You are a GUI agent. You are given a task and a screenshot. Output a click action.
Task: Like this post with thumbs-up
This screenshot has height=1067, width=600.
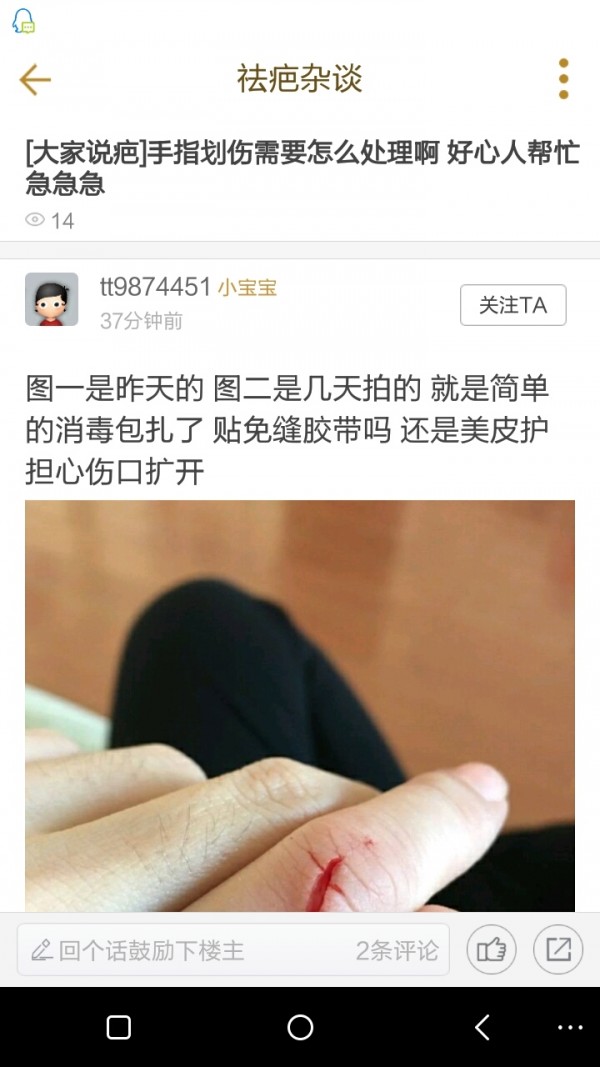(491, 950)
